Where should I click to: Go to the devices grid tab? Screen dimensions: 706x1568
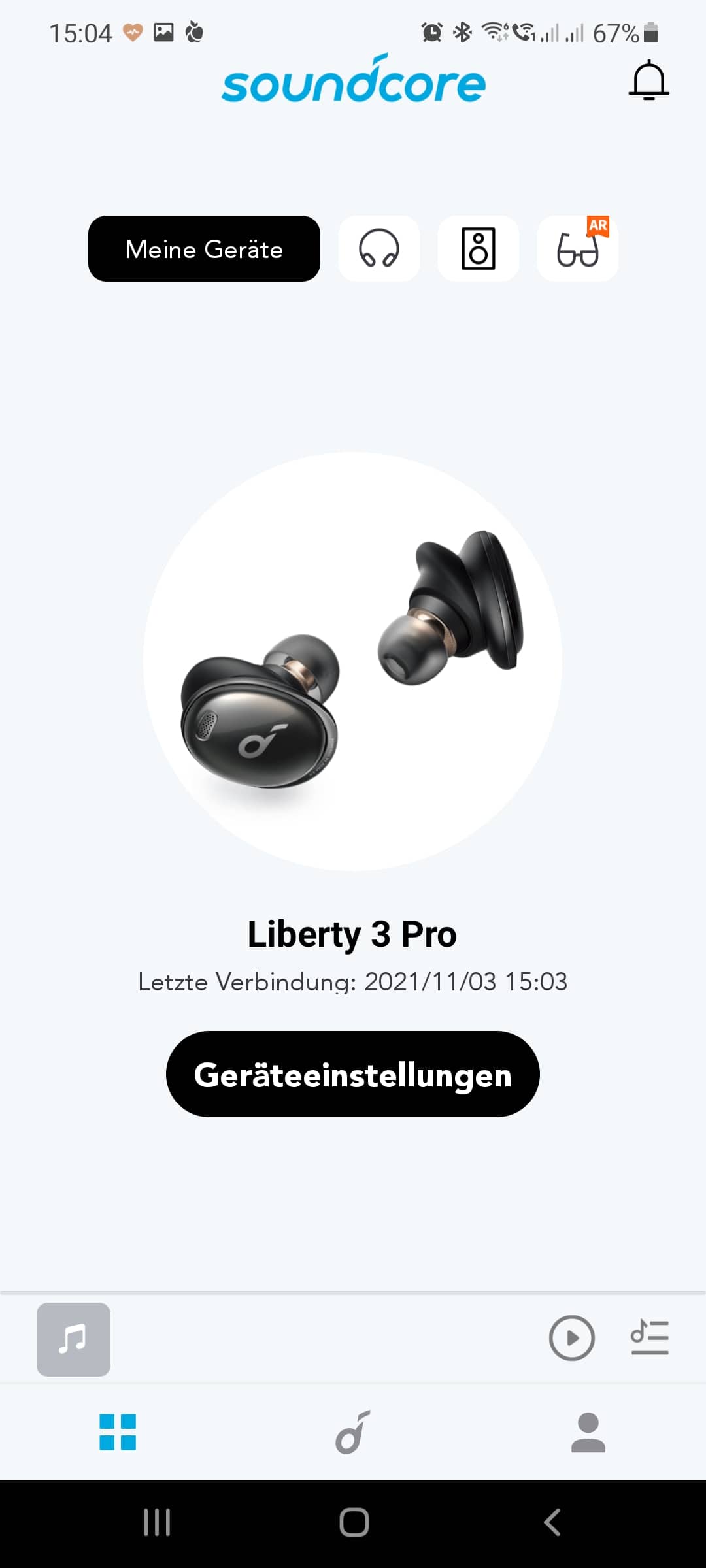click(x=118, y=1432)
